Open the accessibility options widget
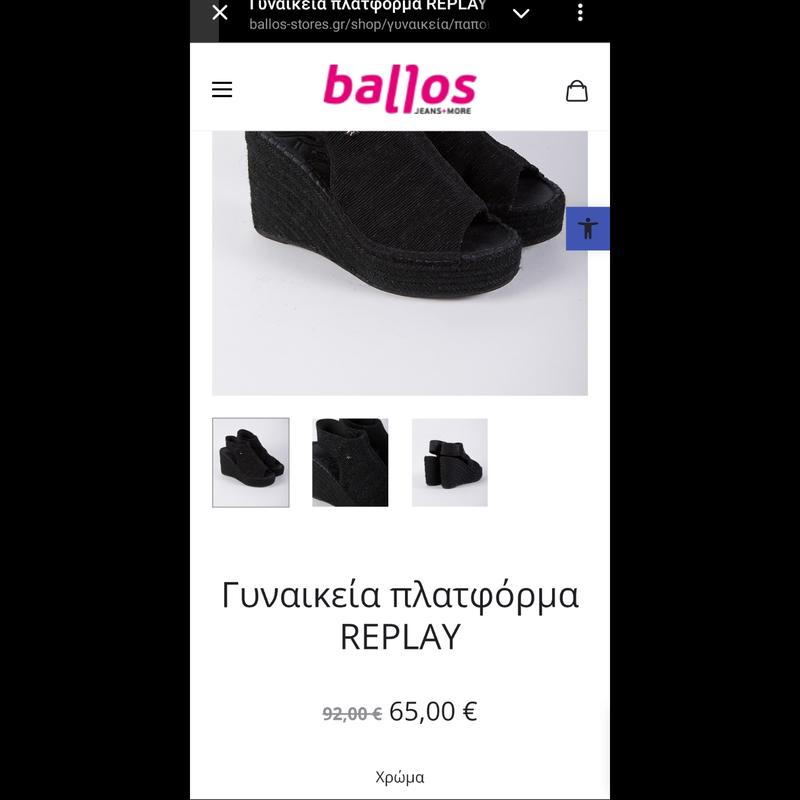 [x=588, y=228]
